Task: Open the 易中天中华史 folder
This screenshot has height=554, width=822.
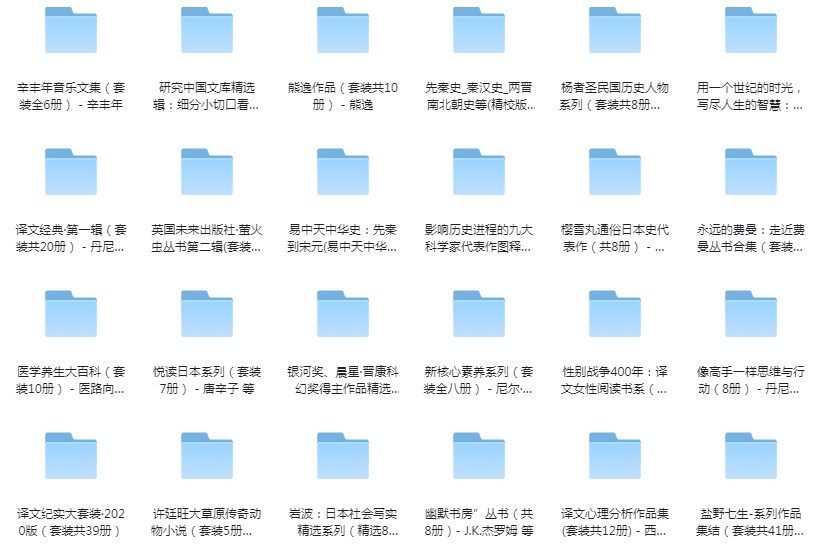Action: click(x=342, y=172)
